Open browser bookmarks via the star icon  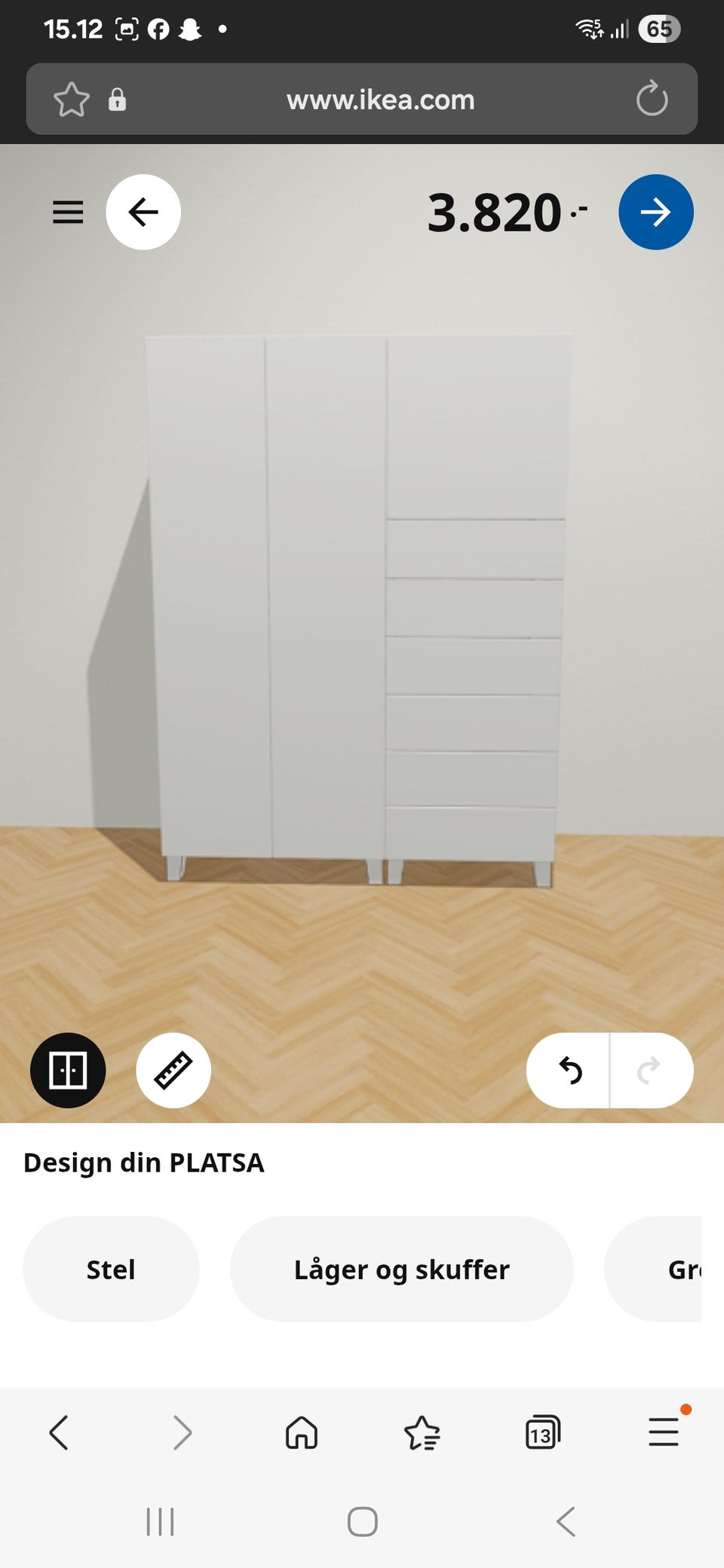[422, 1432]
